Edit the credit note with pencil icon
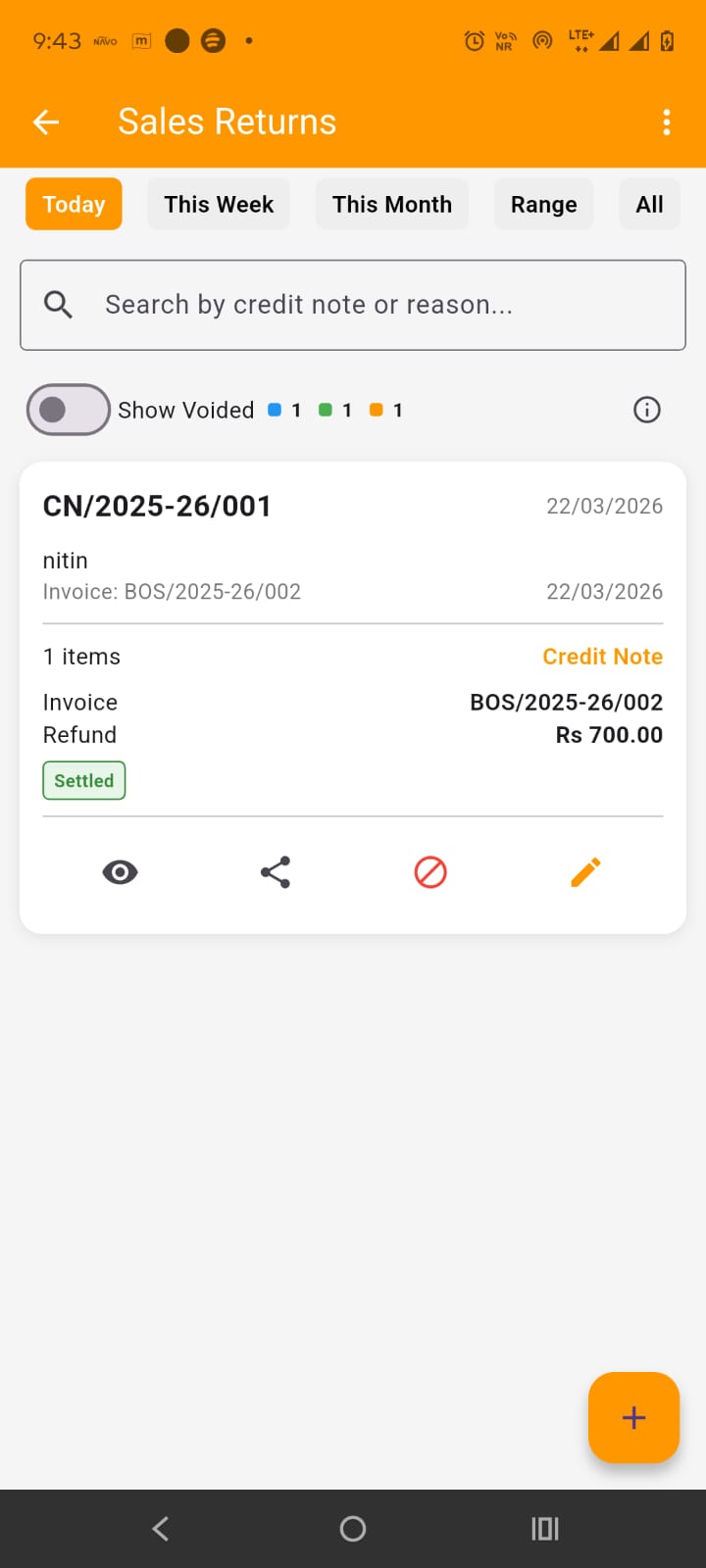This screenshot has height=1568, width=706. 585,871
